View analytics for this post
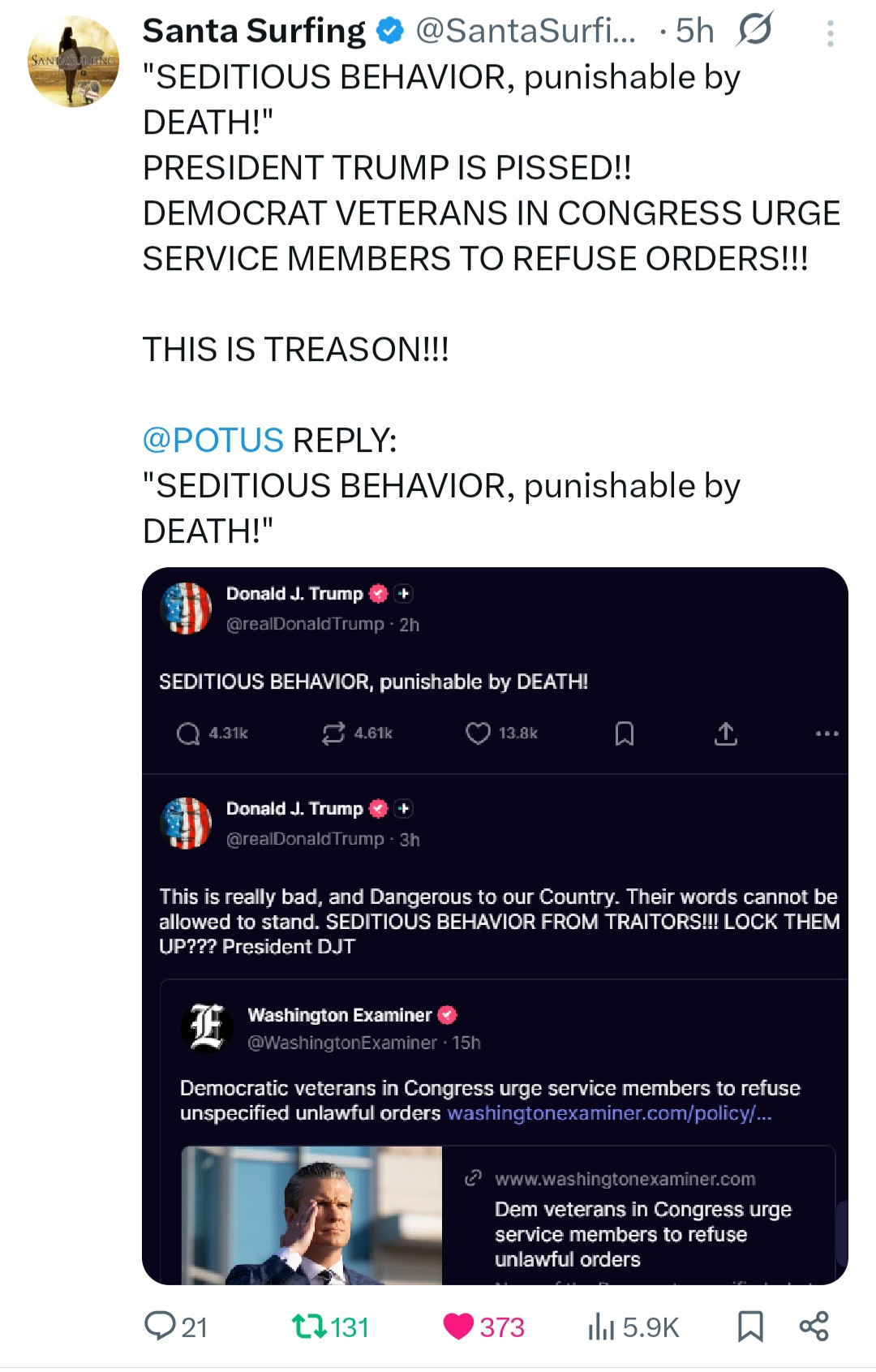The height and width of the screenshot is (1372, 876). pyautogui.click(x=602, y=1326)
